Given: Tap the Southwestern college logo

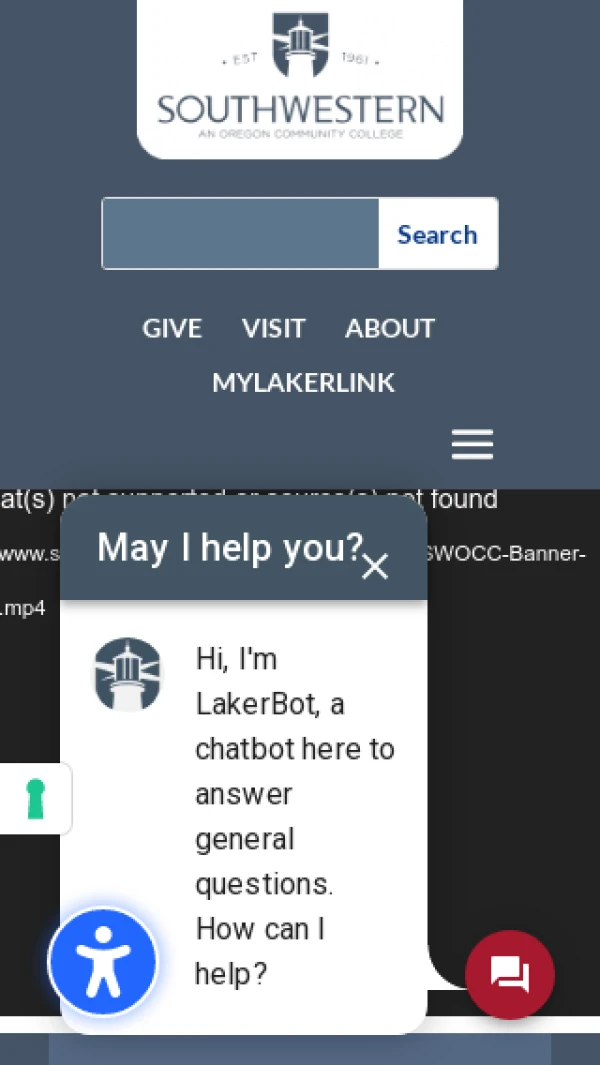Looking at the screenshot, I should coord(300,80).
